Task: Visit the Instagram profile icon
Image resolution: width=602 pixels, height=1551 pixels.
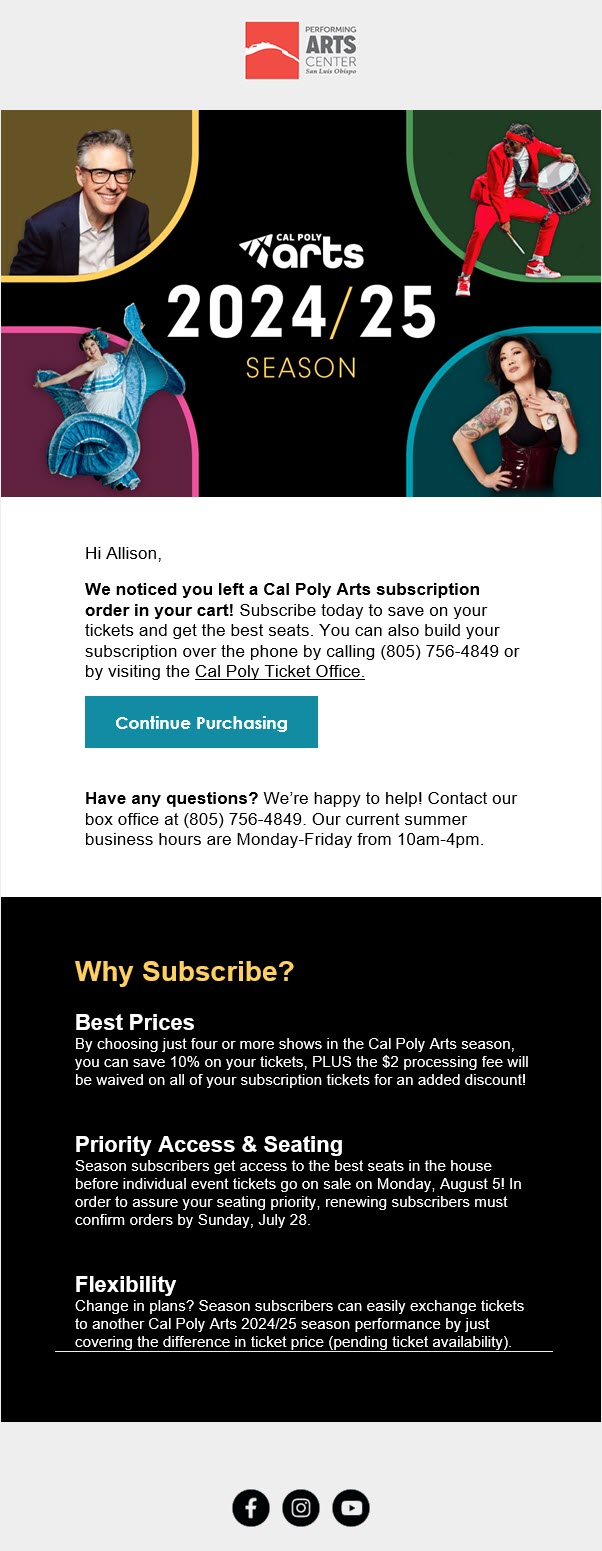Action: (301, 1507)
